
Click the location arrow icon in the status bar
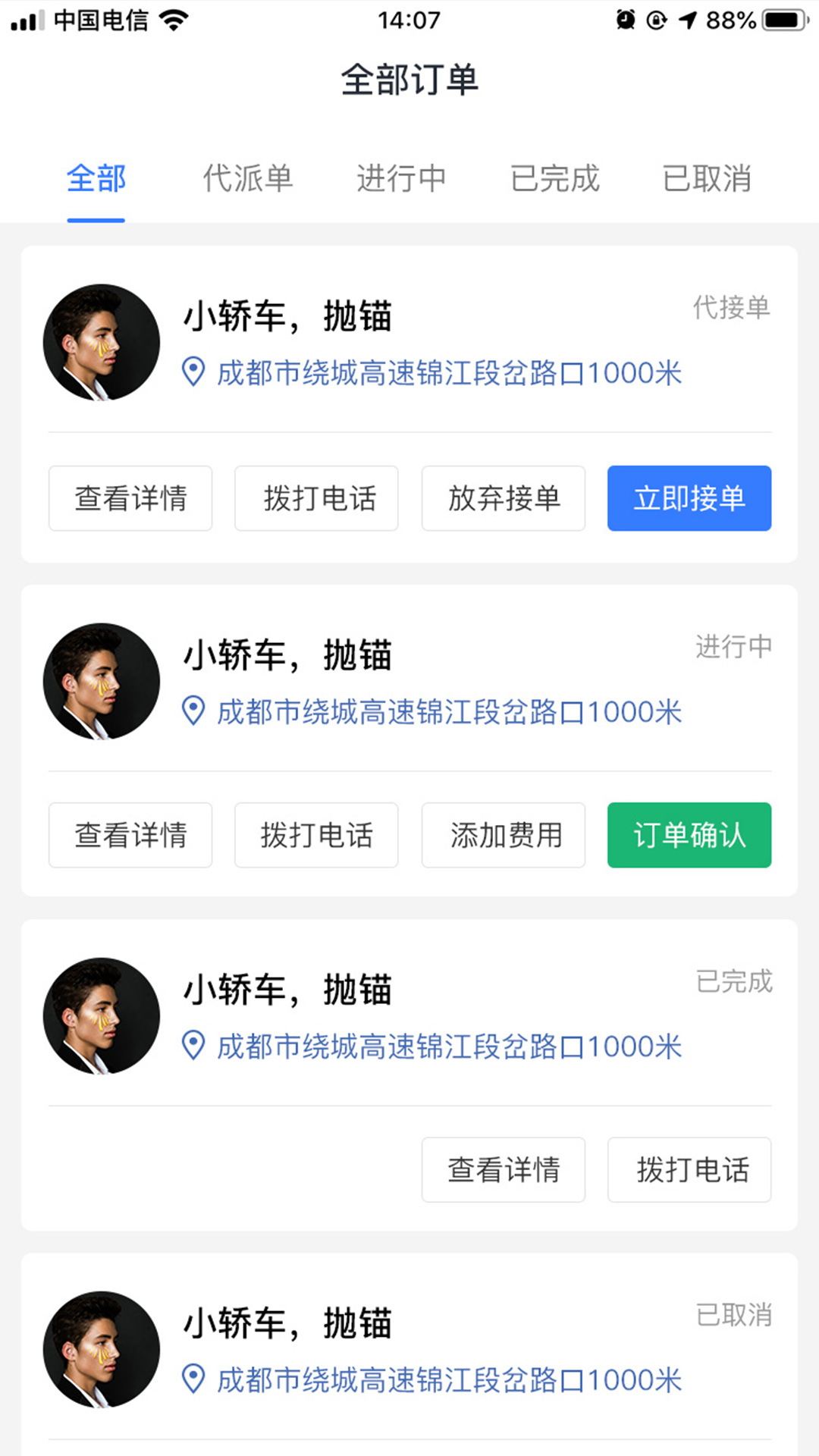687,20
